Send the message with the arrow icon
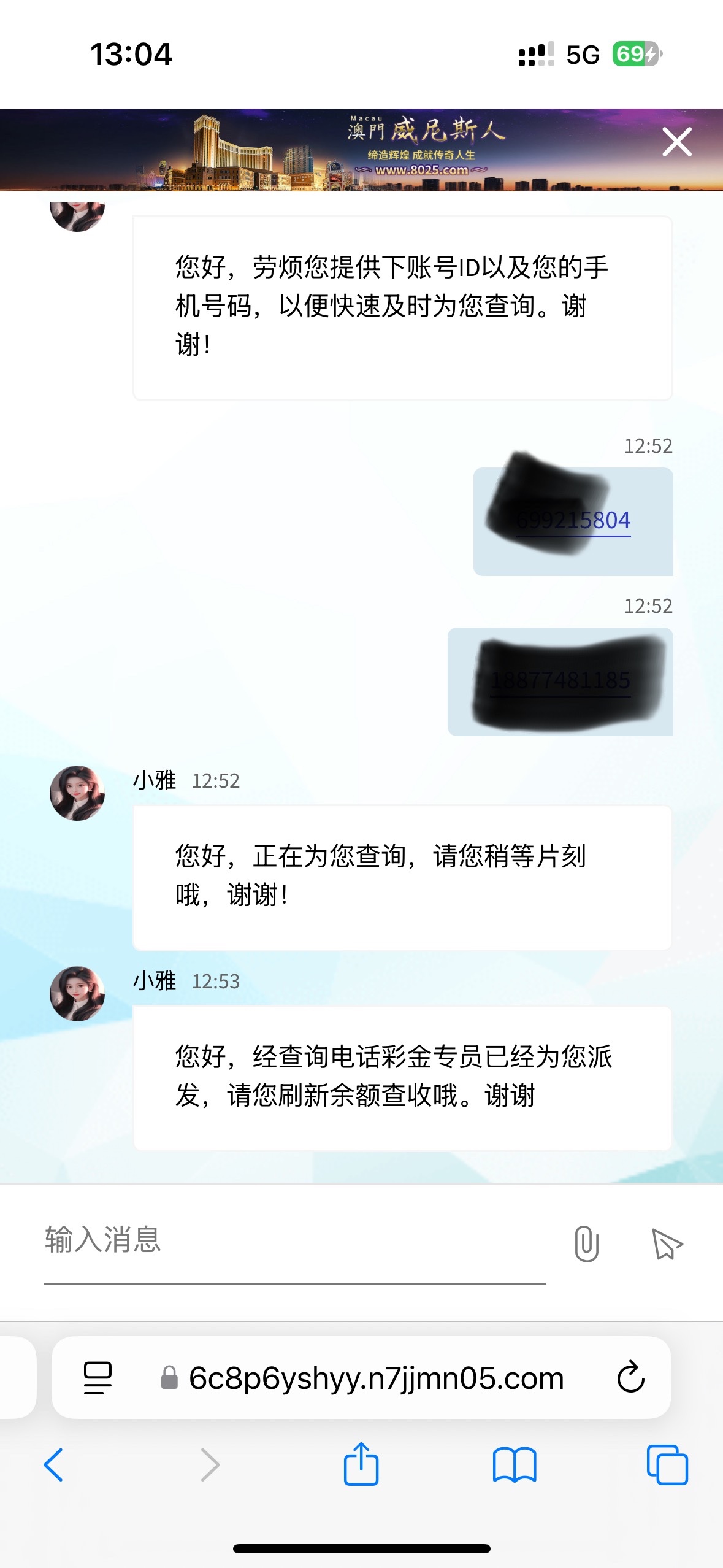Viewport: 723px width, 1568px height. click(667, 1244)
